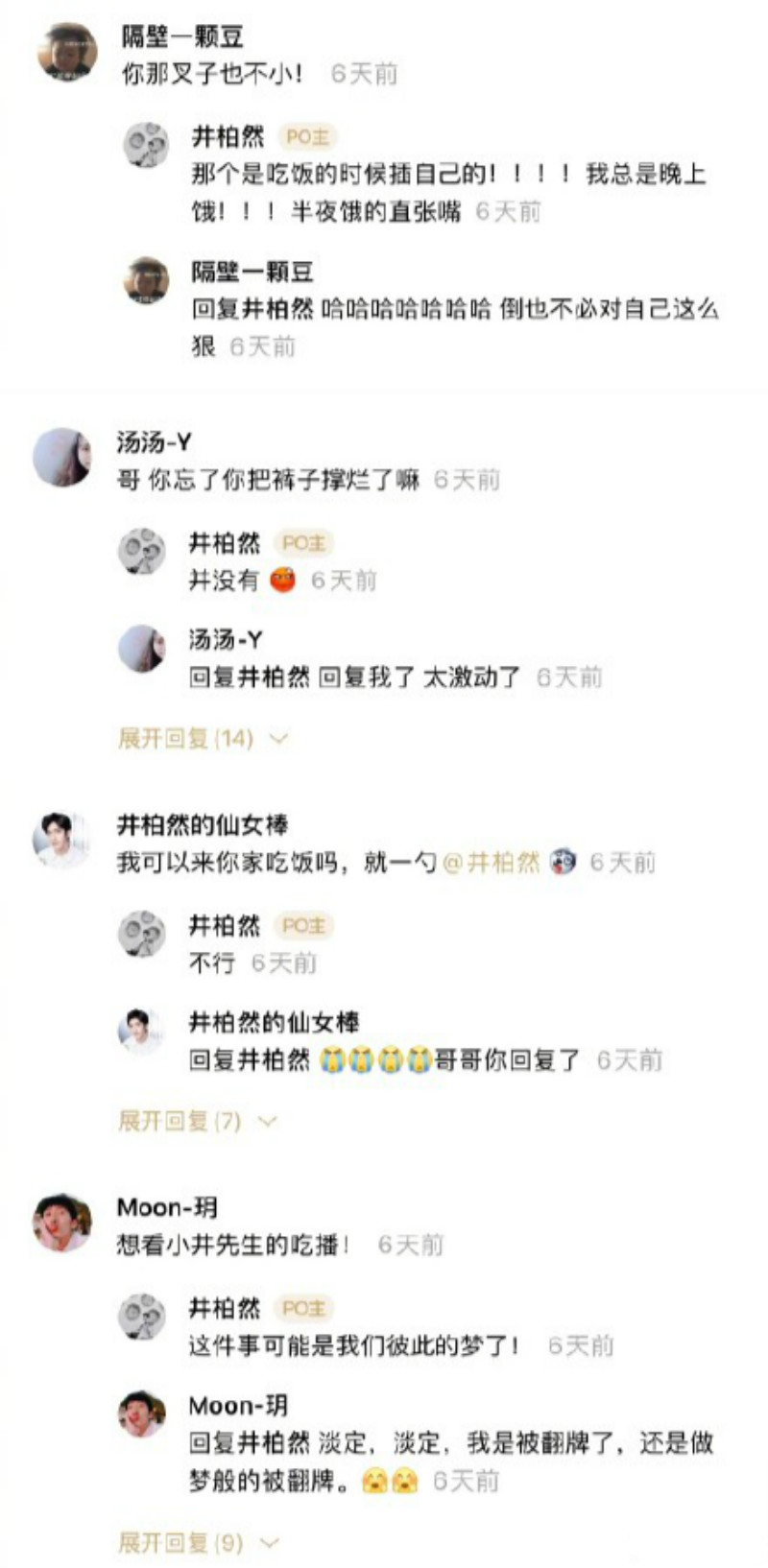Show the 9 collapsed replies
768x1568 pixels.
tap(197, 1542)
